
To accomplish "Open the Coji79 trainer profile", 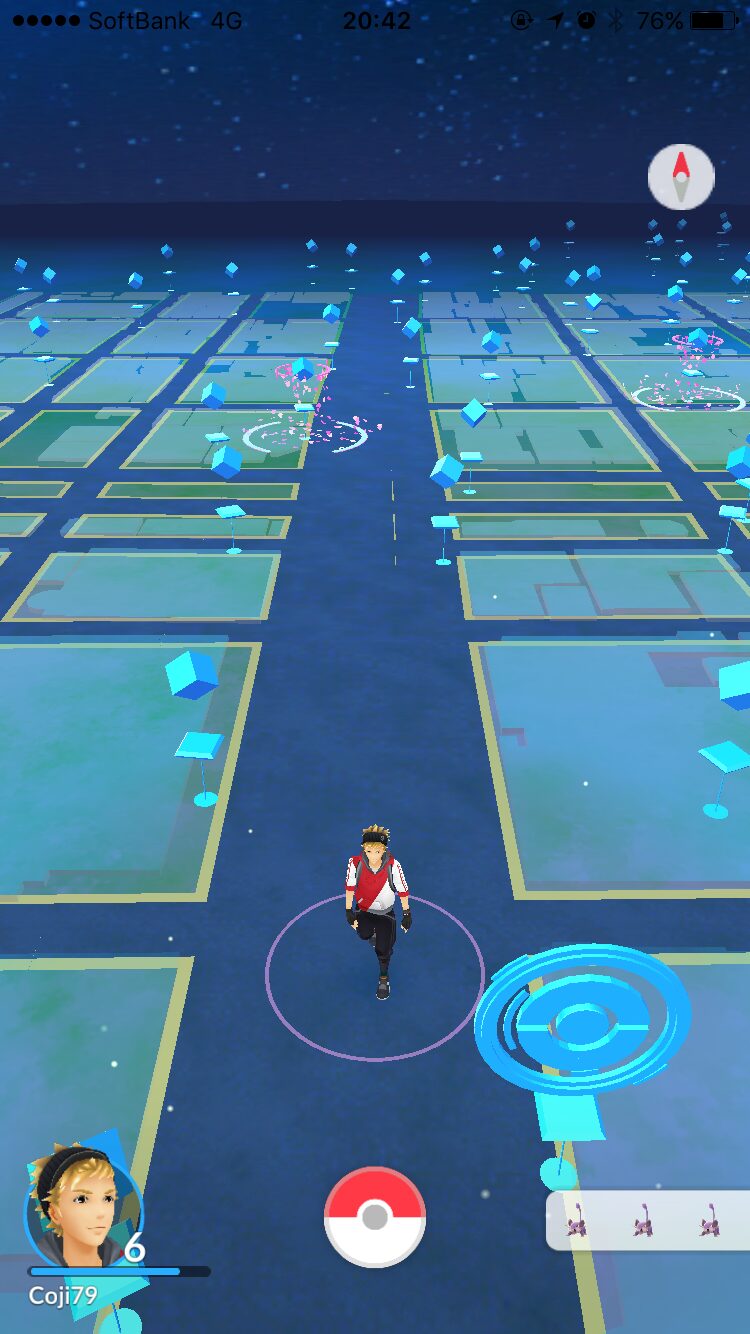I will pyautogui.click(x=85, y=1211).
